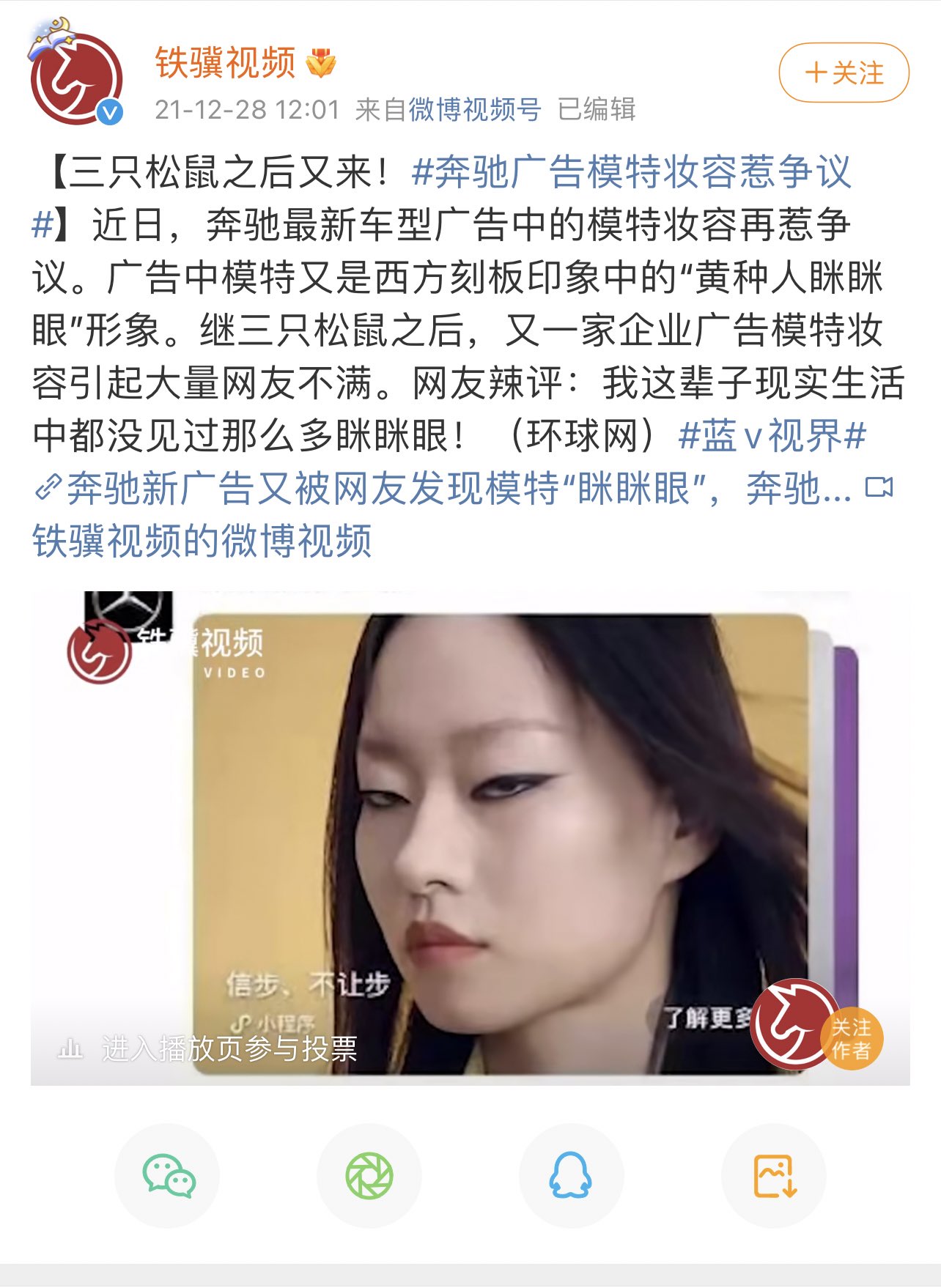
Task: Tap the 关注作者 badge on video
Action: 851,1039
